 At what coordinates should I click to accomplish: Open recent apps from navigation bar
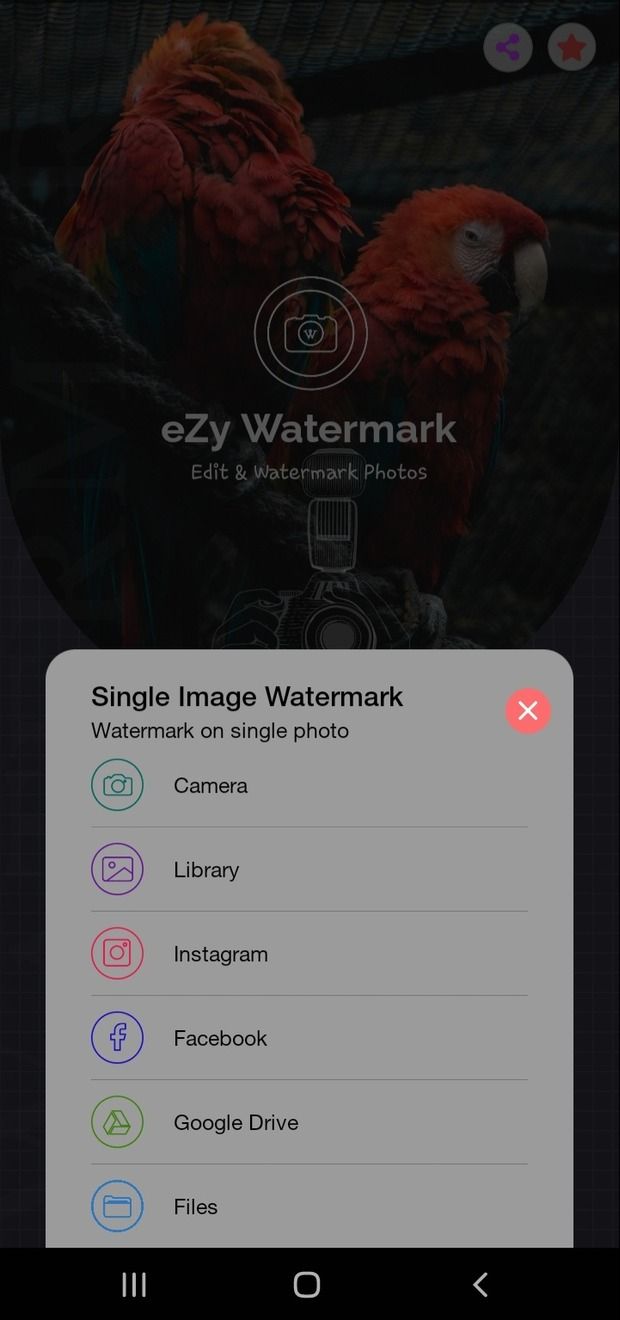tap(134, 1284)
